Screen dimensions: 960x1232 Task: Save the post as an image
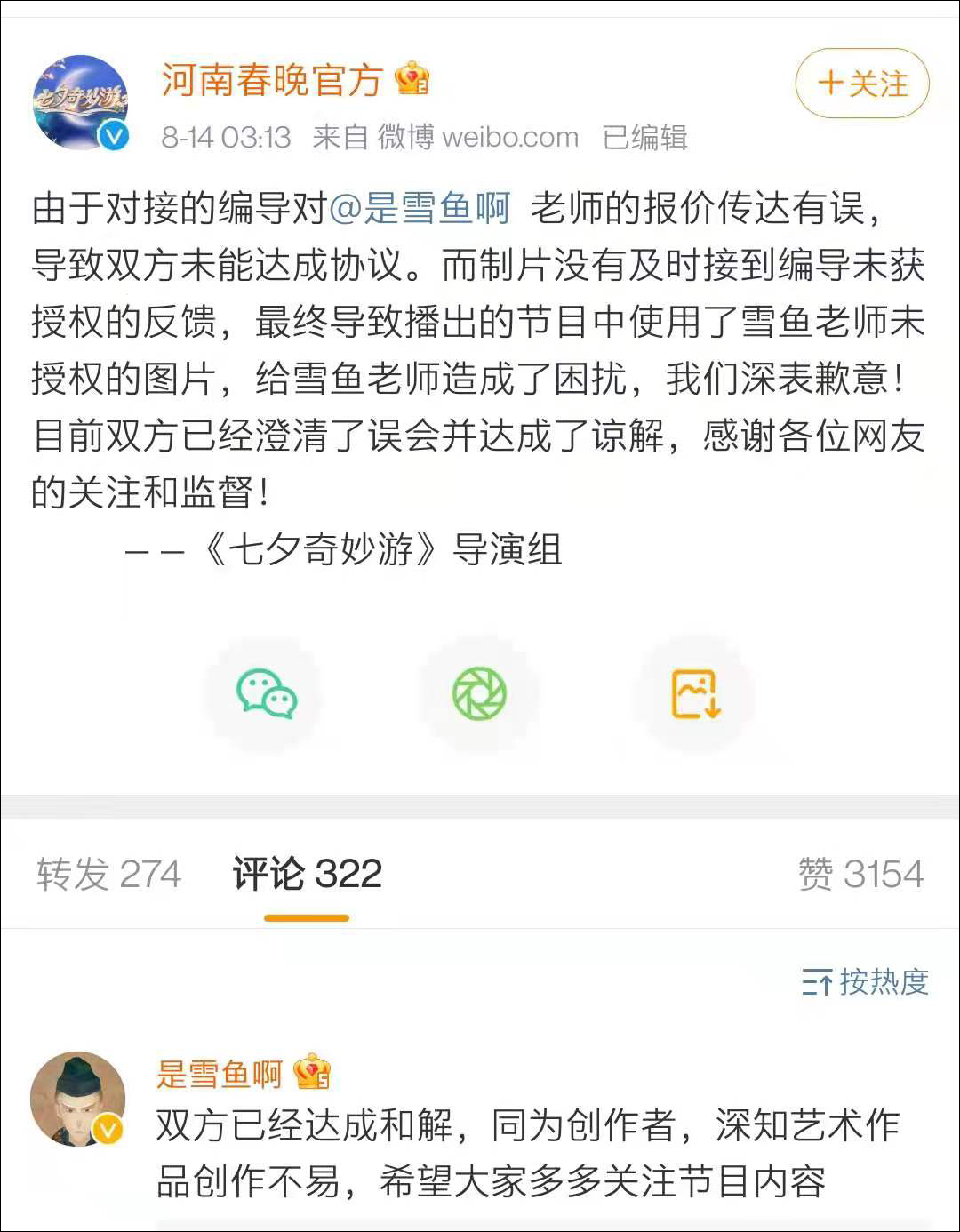(x=695, y=694)
